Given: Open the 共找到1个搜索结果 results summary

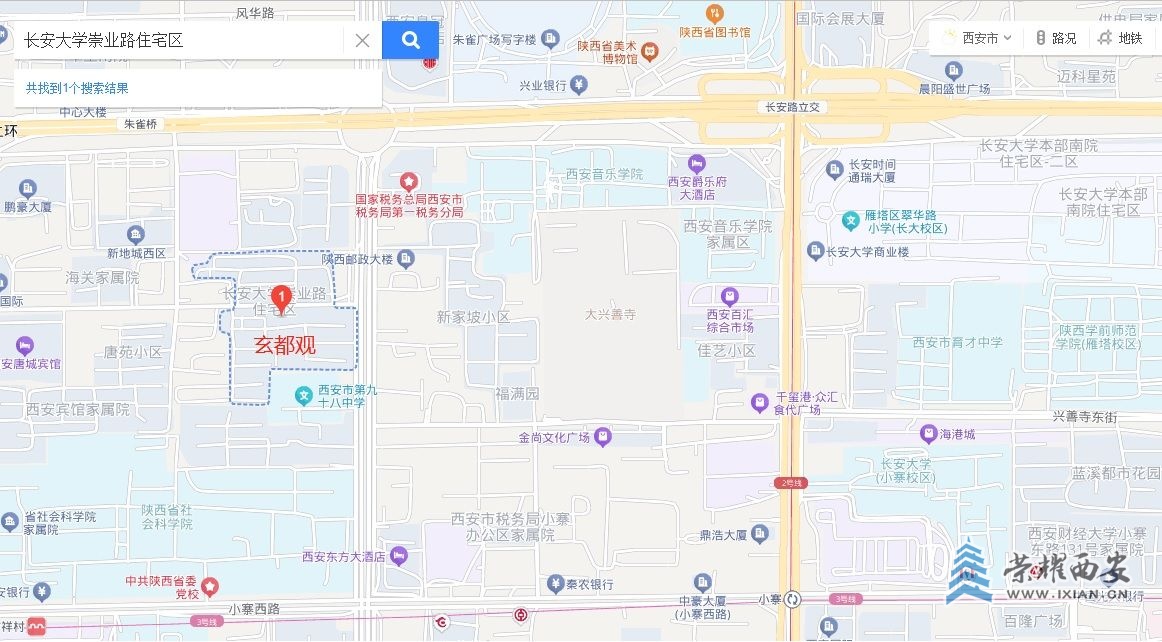Looking at the screenshot, I should tap(77, 88).
